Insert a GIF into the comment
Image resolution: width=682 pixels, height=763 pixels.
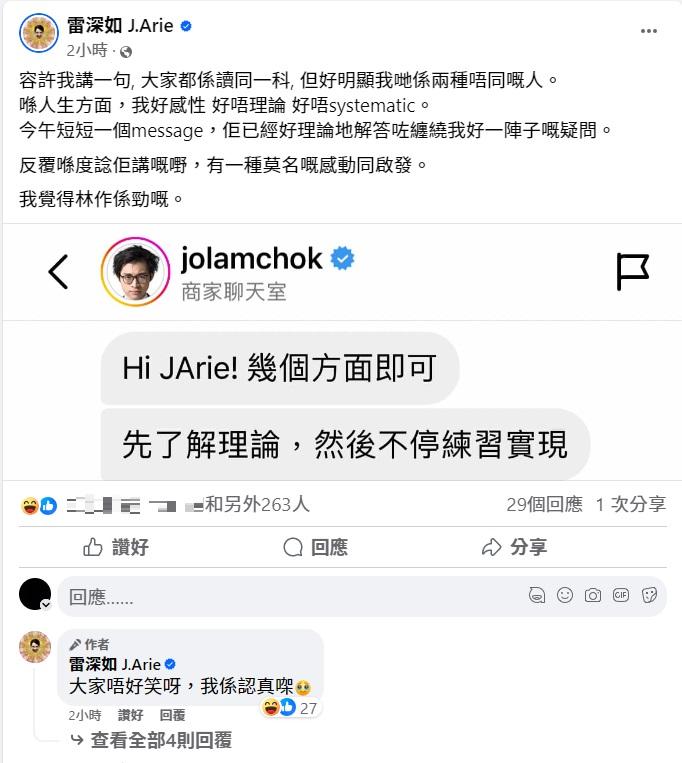pos(621,596)
